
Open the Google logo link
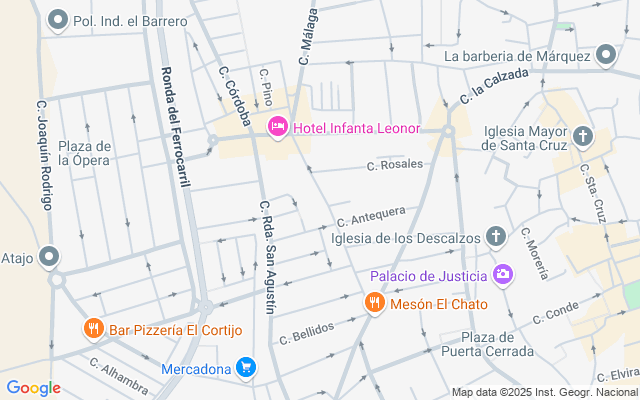point(33,388)
